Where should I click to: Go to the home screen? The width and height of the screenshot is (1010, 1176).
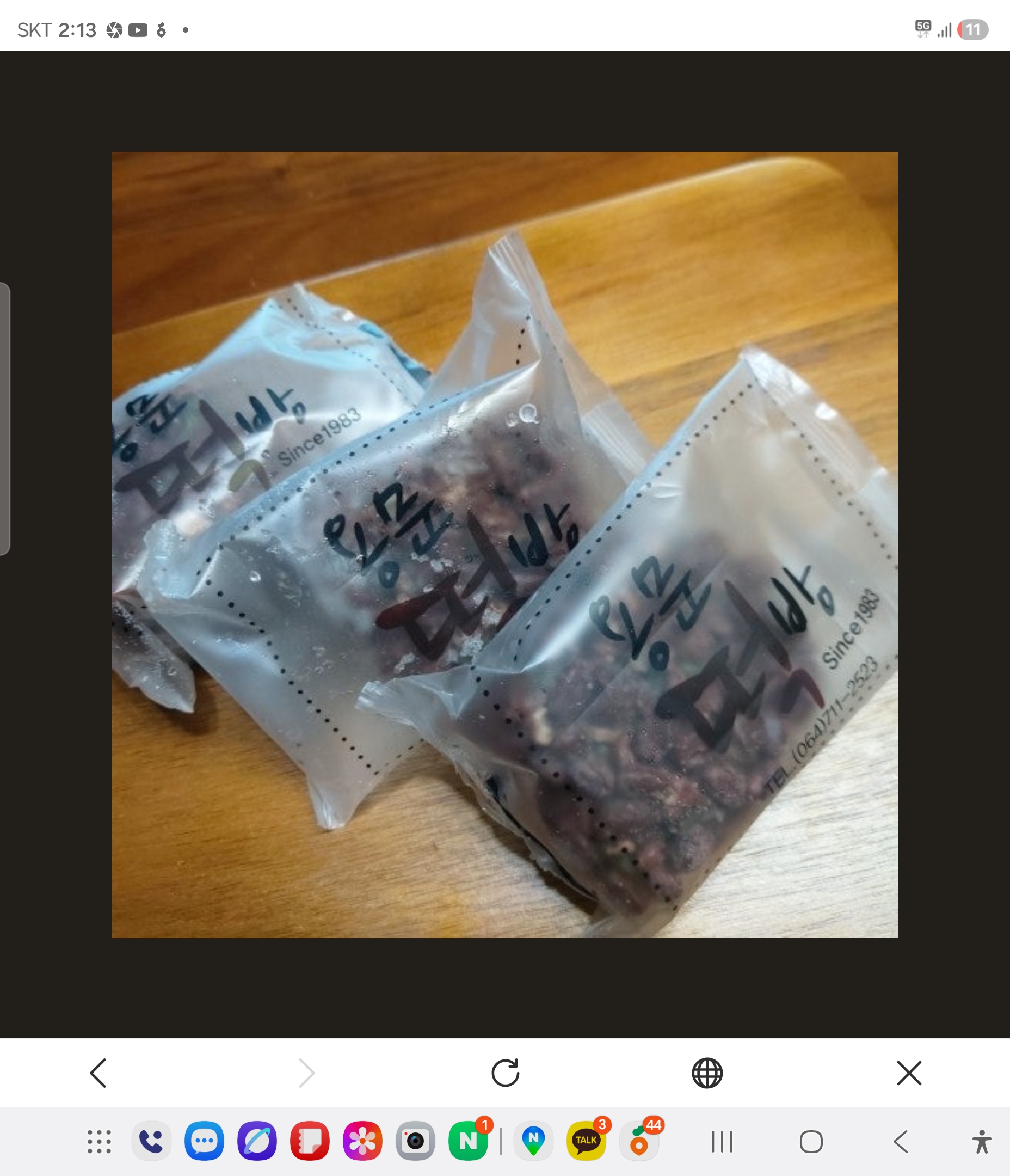811,1141
